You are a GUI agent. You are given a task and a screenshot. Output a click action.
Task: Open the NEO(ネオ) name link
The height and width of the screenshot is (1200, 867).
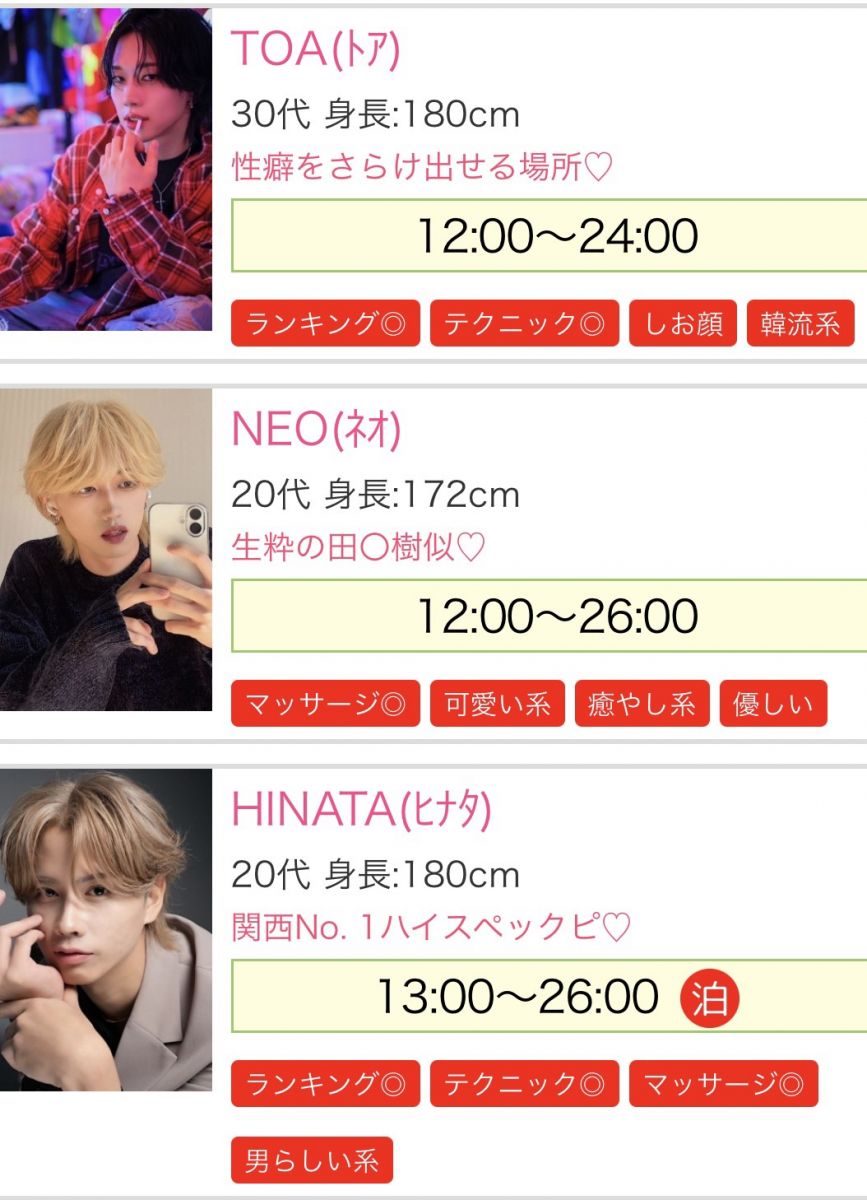(316, 430)
